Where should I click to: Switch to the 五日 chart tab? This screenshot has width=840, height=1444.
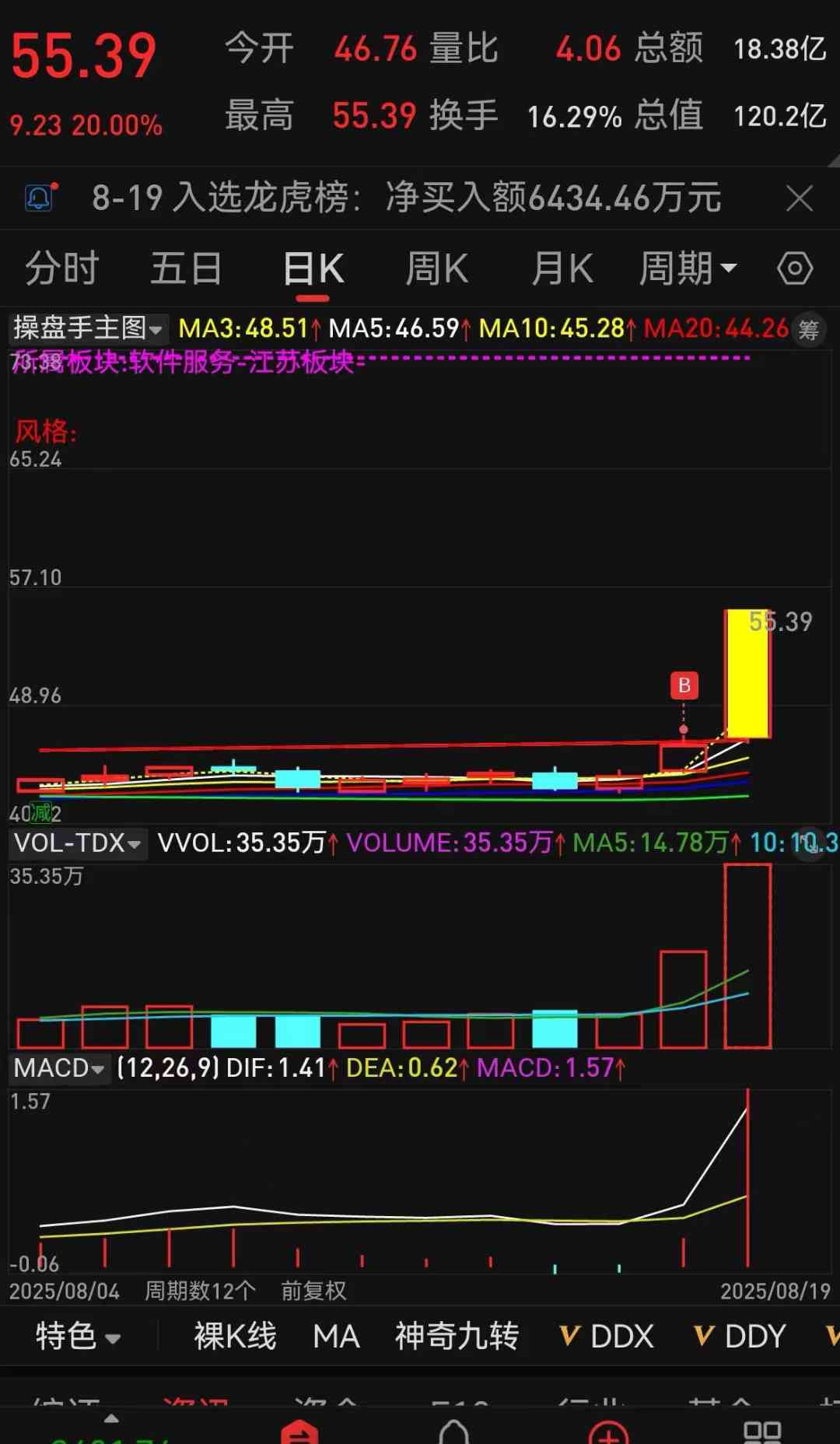coord(186,268)
